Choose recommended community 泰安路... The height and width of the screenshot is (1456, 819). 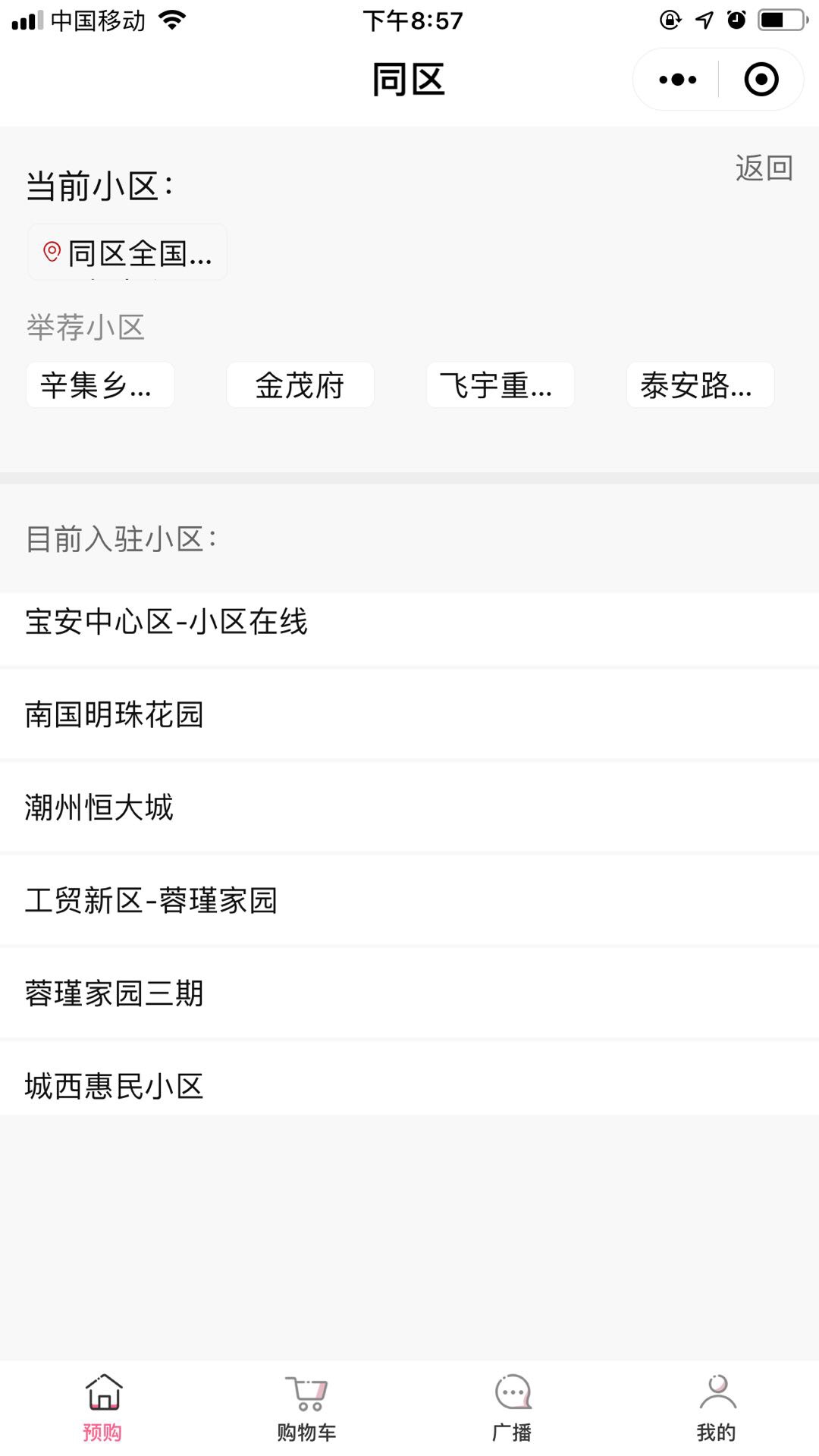tap(700, 385)
